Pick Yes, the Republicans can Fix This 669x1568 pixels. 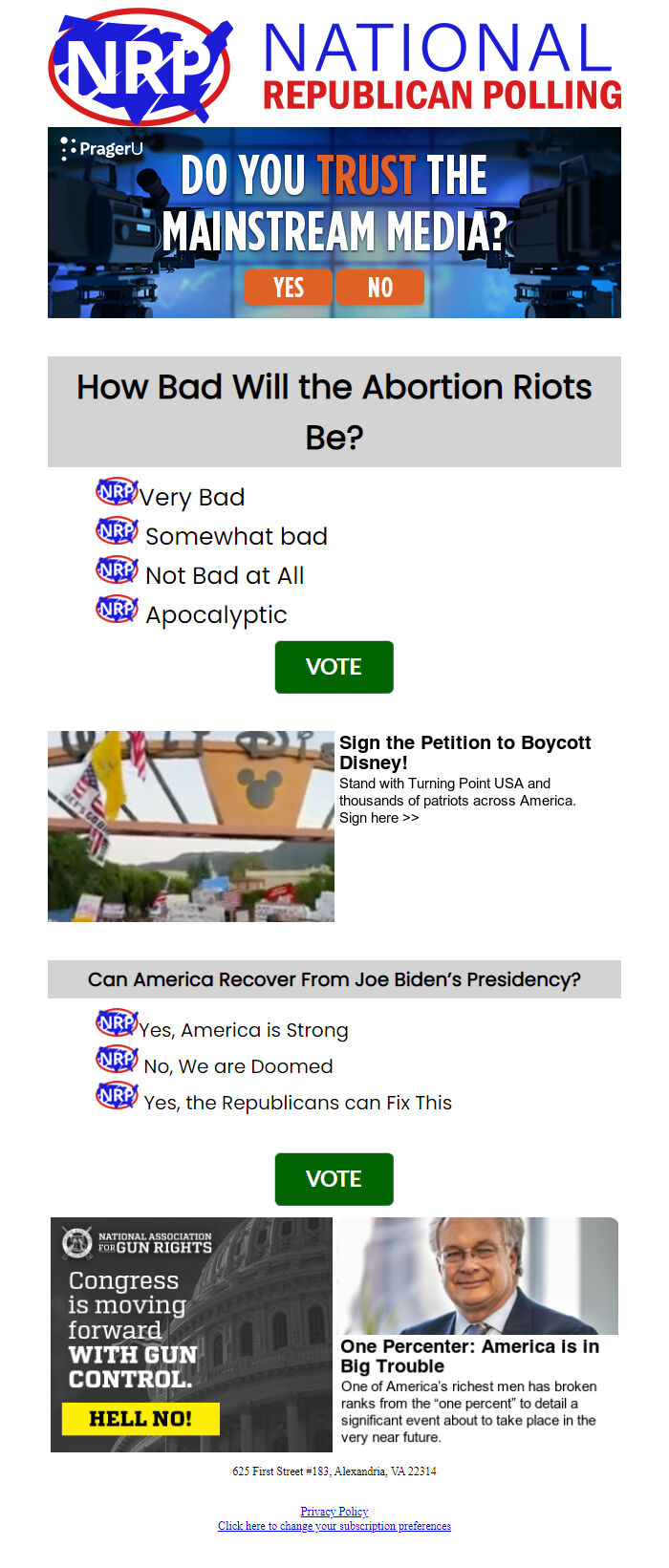pos(296,1103)
